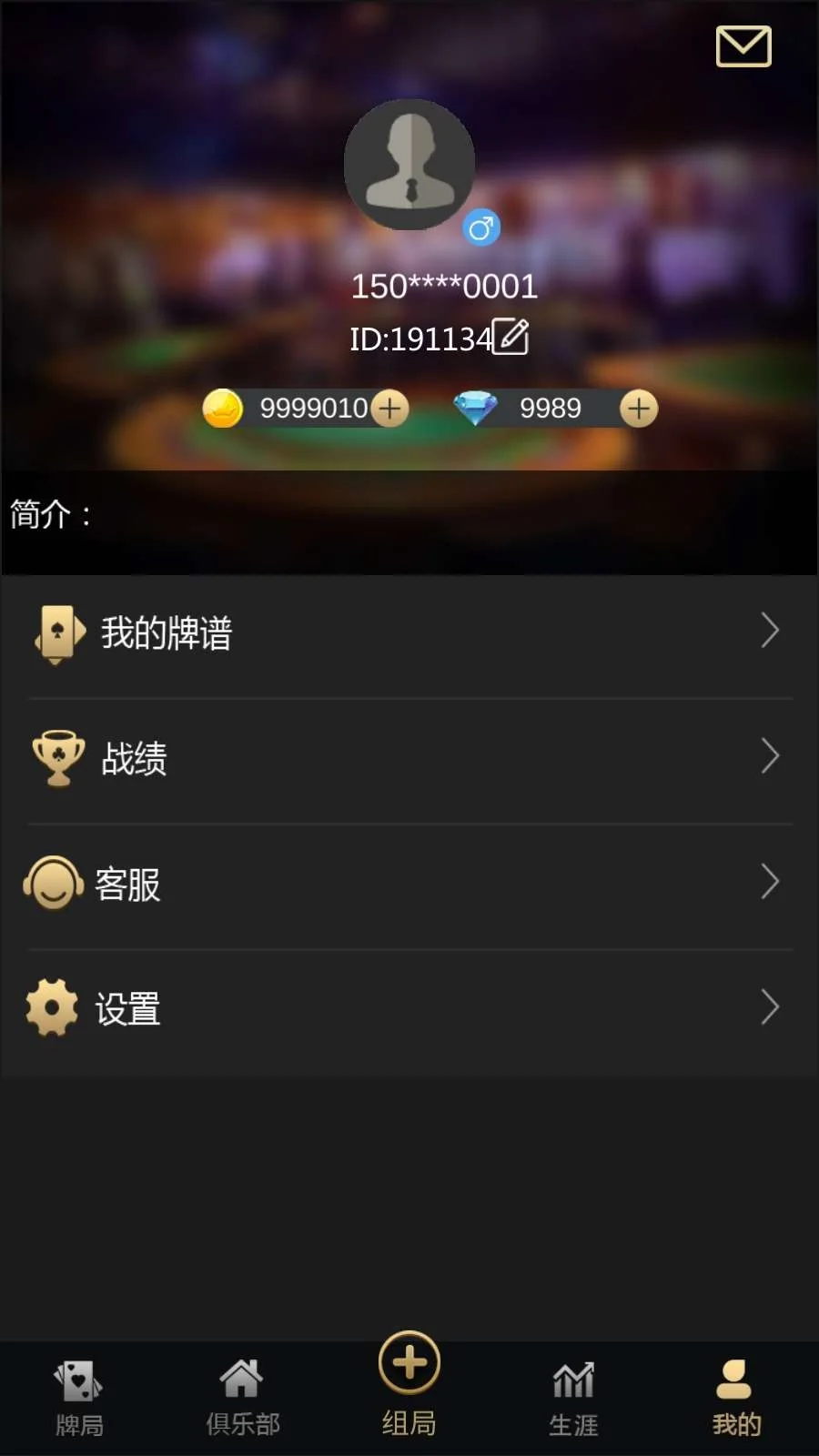819x1456 pixels.
Task: Select the 我的 profile tab
Action: point(735,1399)
